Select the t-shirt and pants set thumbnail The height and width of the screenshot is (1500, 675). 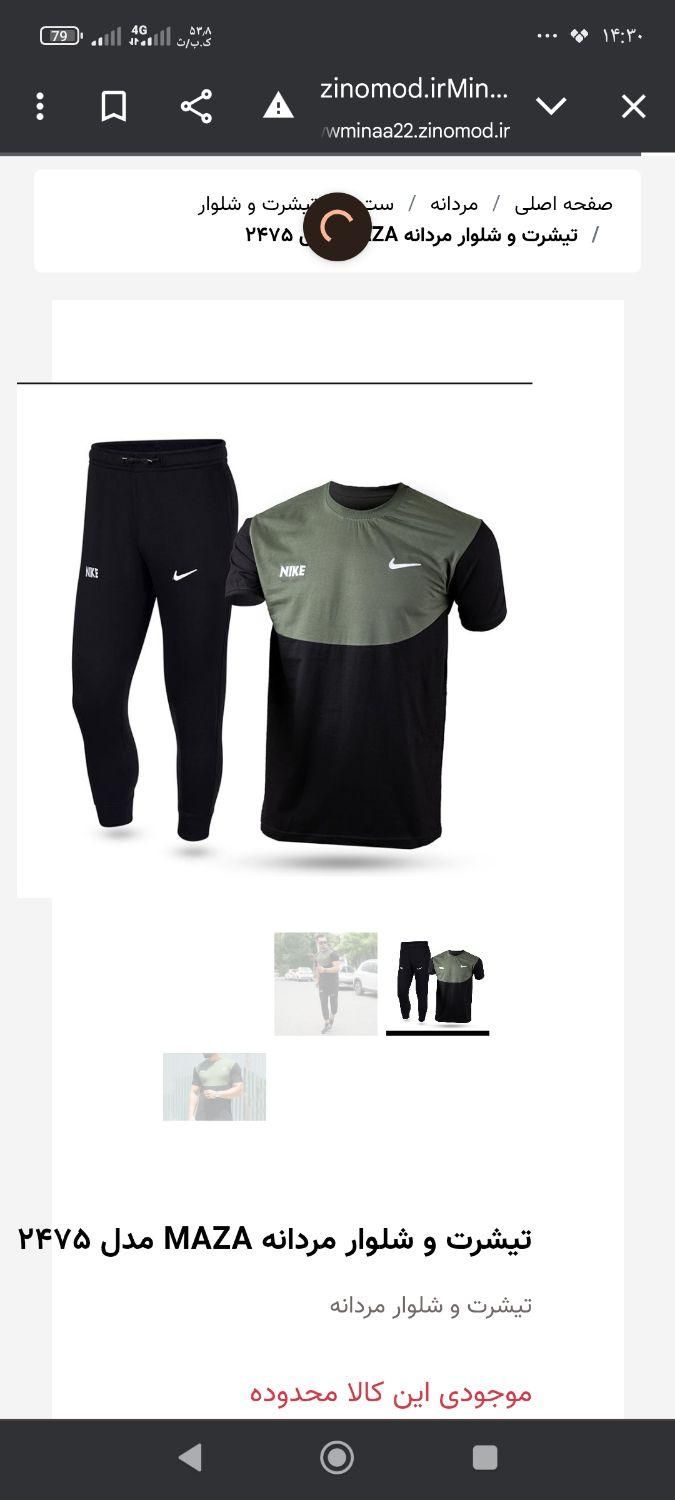[438, 982]
